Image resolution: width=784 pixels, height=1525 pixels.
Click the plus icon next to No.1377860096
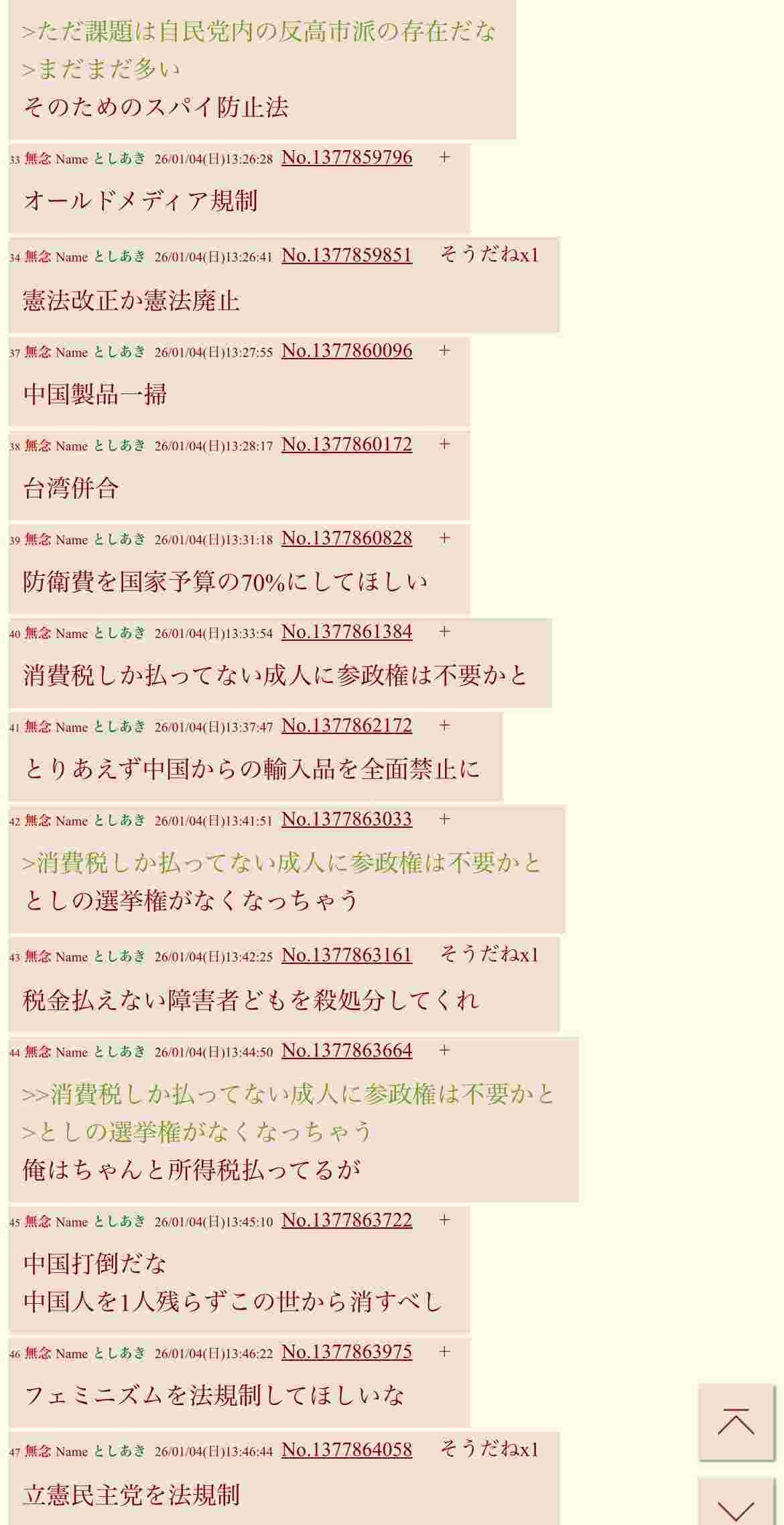(444, 350)
